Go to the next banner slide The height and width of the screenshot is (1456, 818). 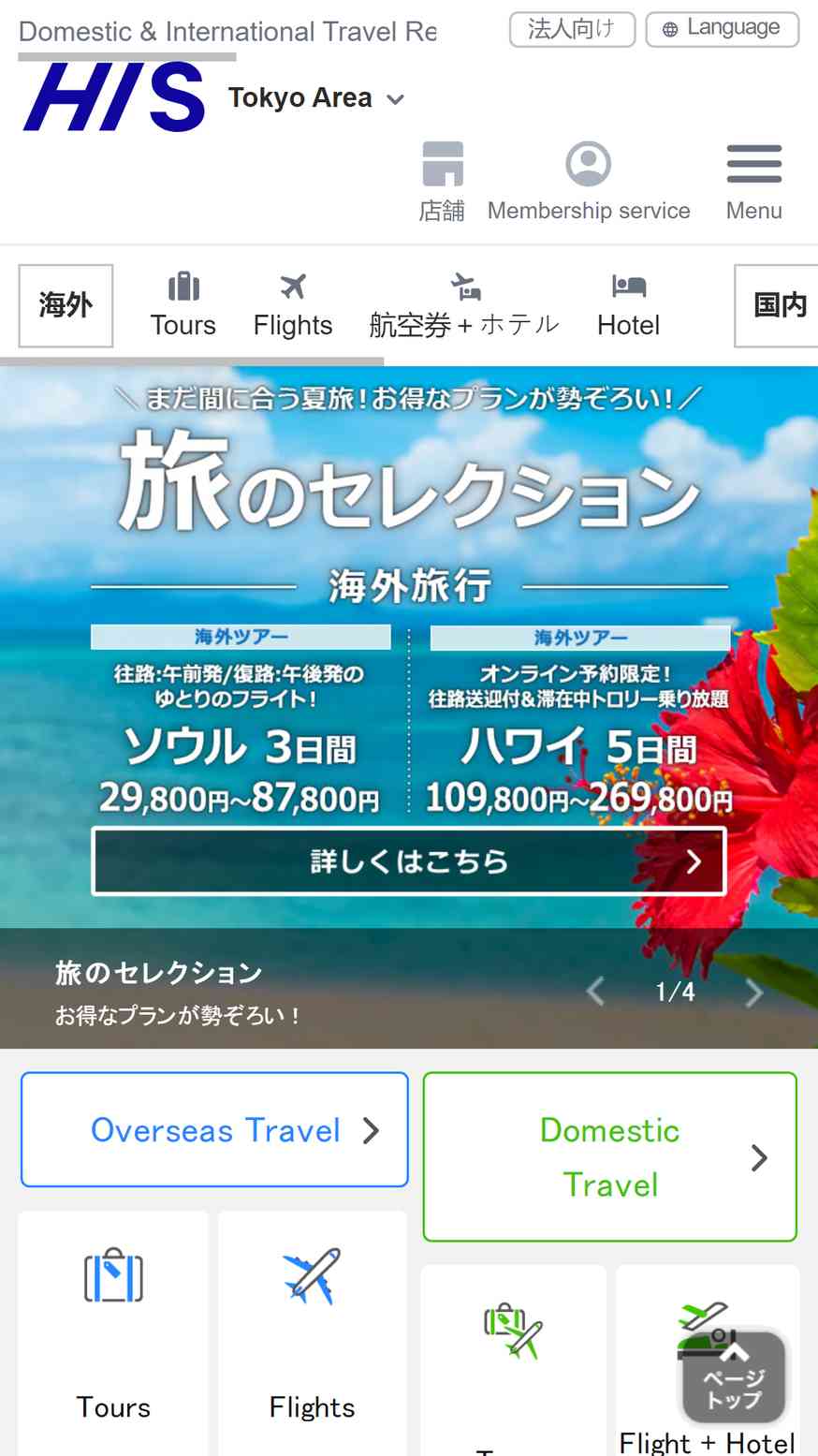(753, 992)
